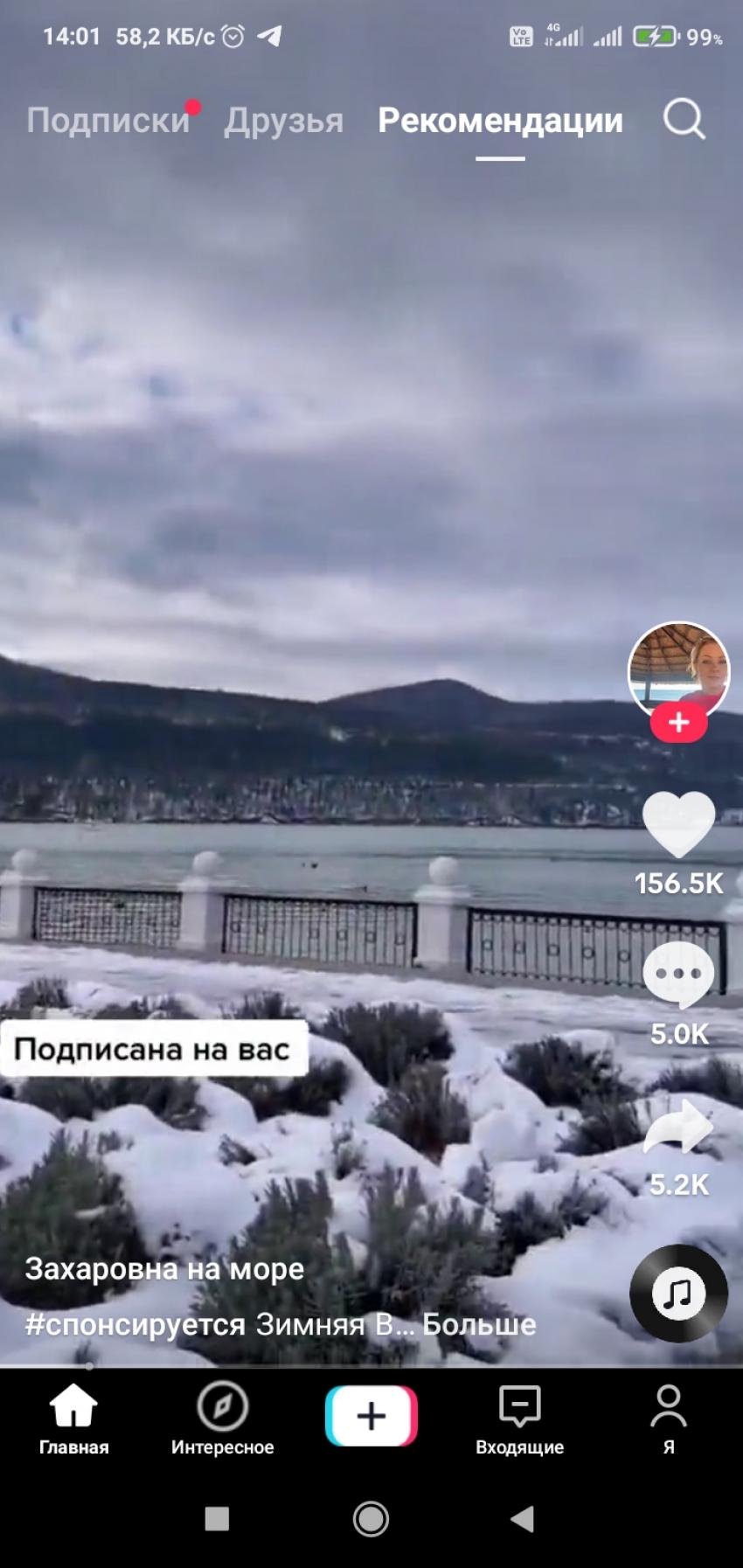This screenshot has width=743, height=1568.
Task: Switch to the Друзья tab
Action: click(x=283, y=121)
